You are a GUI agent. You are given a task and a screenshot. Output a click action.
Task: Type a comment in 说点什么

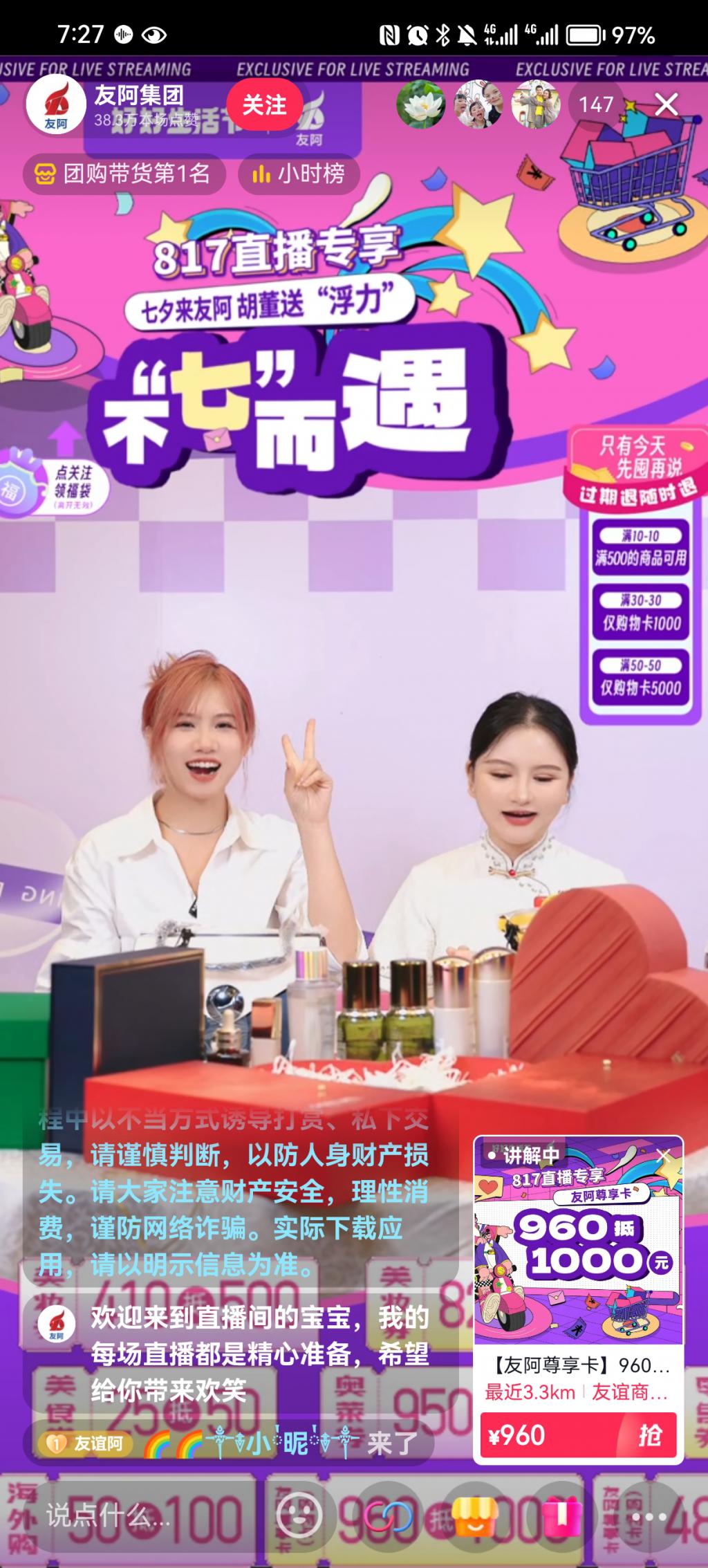[x=138, y=1515]
